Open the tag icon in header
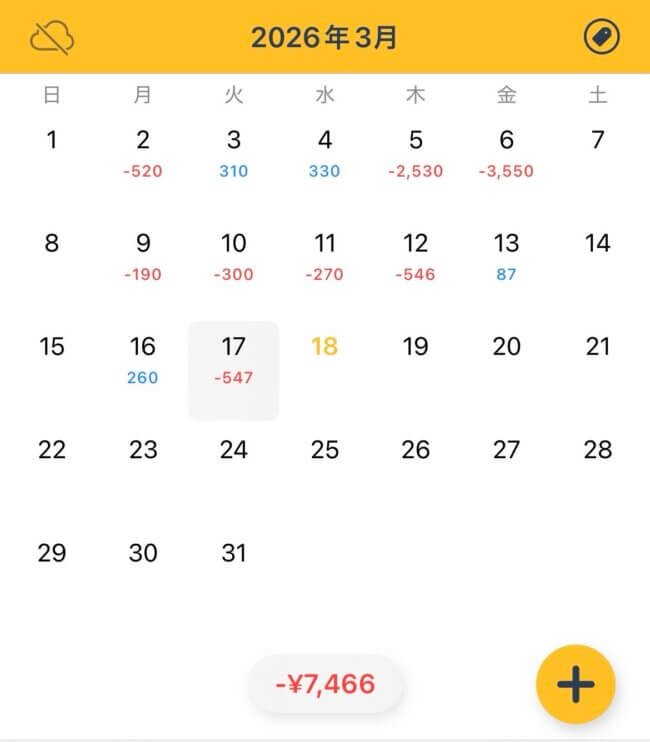 [x=601, y=37]
